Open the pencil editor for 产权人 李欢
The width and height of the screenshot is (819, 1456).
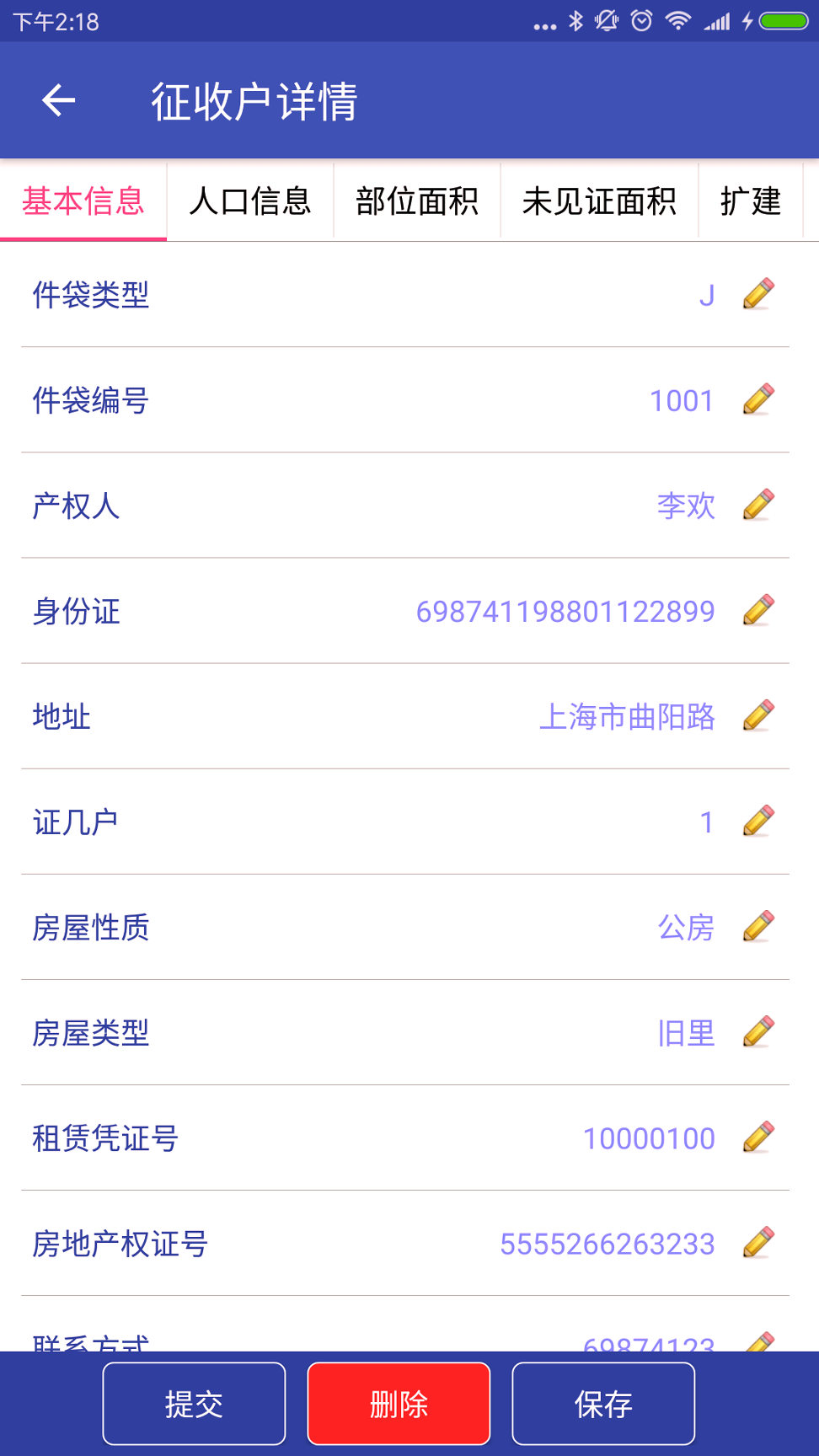[x=759, y=506]
